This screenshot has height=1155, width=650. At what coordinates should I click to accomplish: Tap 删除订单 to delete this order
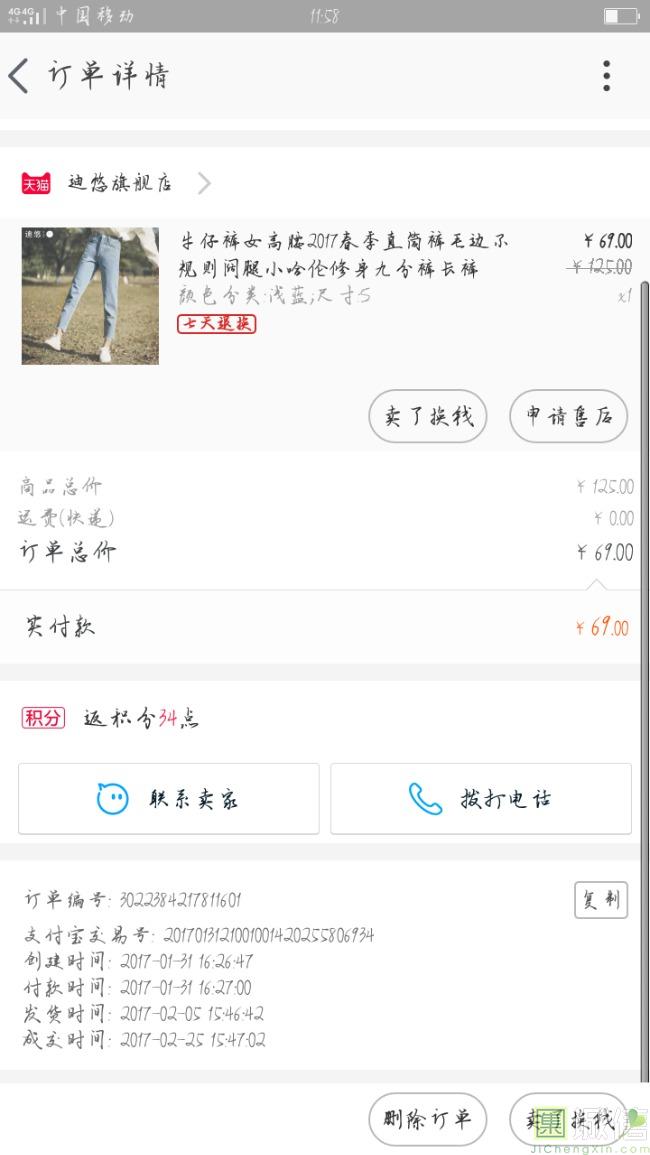tap(428, 1118)
